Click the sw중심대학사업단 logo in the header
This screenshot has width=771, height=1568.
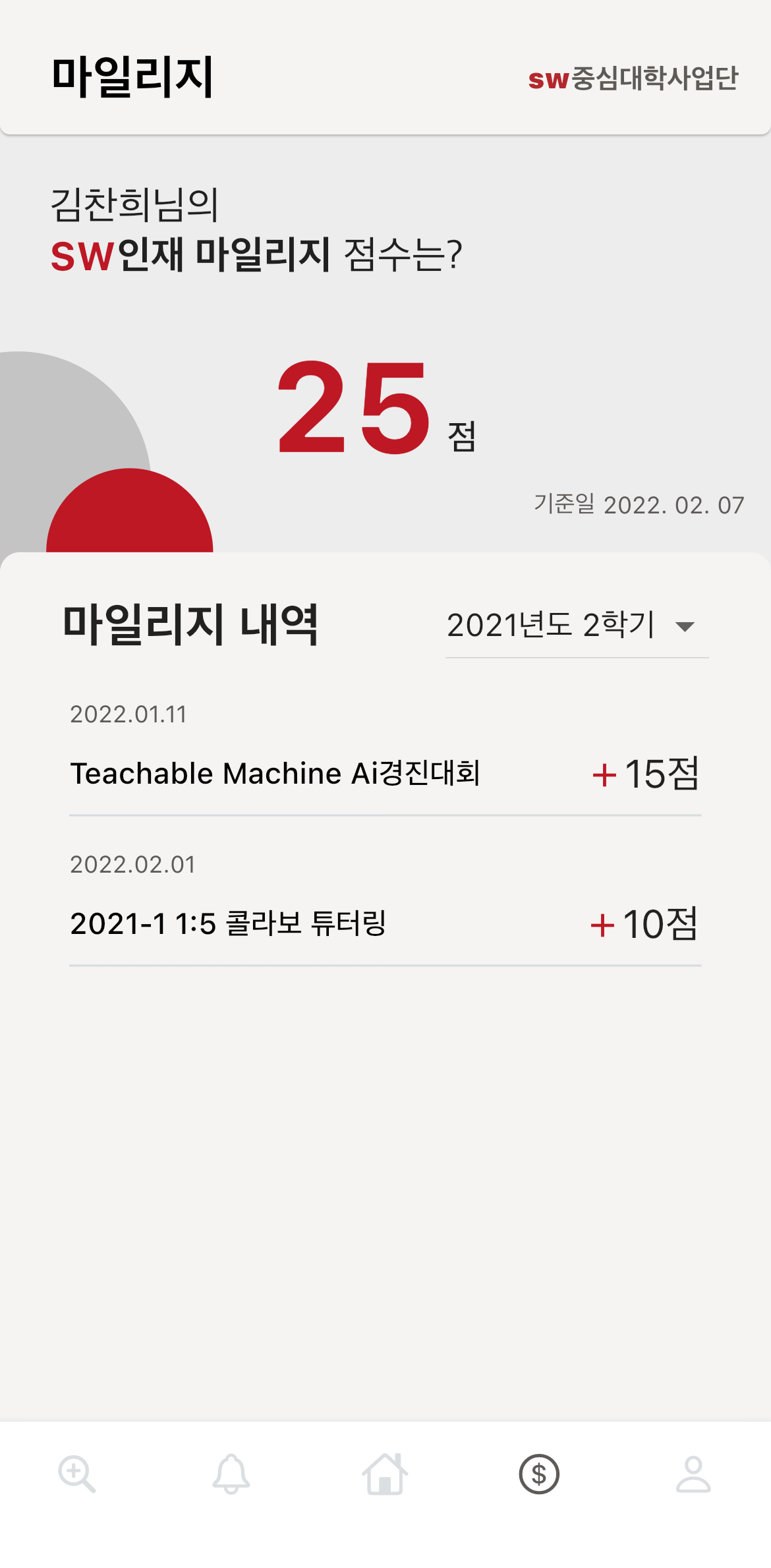pyautogui.click(x=634, y=79)
